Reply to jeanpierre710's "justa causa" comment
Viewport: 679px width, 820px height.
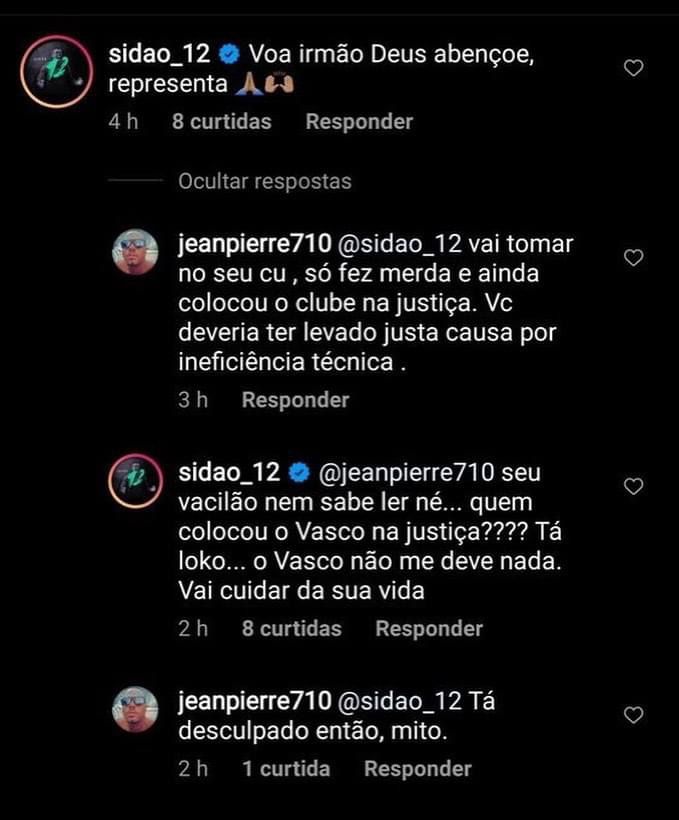pyautogui.click(x=295, y=400)
